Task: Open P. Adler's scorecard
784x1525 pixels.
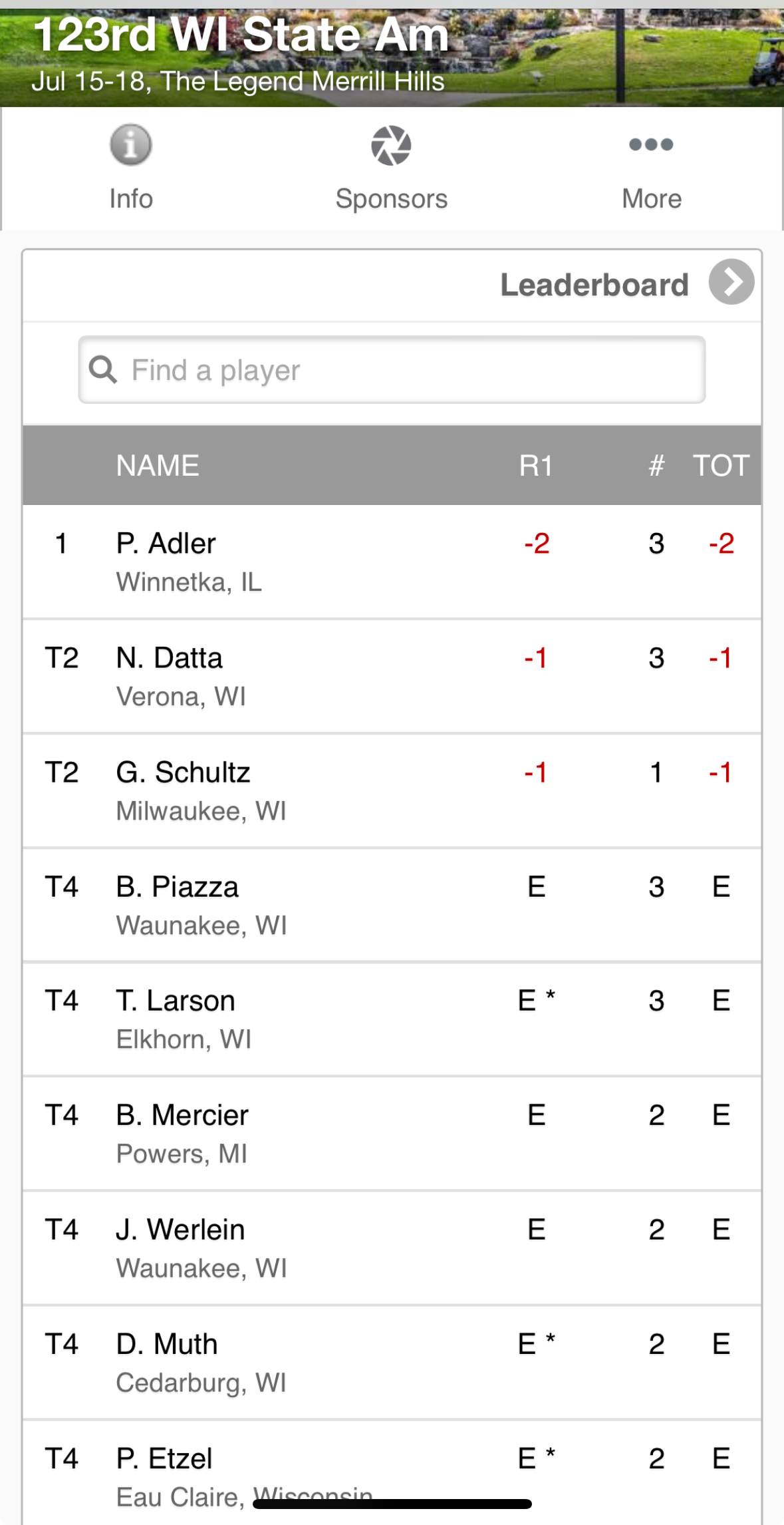Action: tap(392, 562)
